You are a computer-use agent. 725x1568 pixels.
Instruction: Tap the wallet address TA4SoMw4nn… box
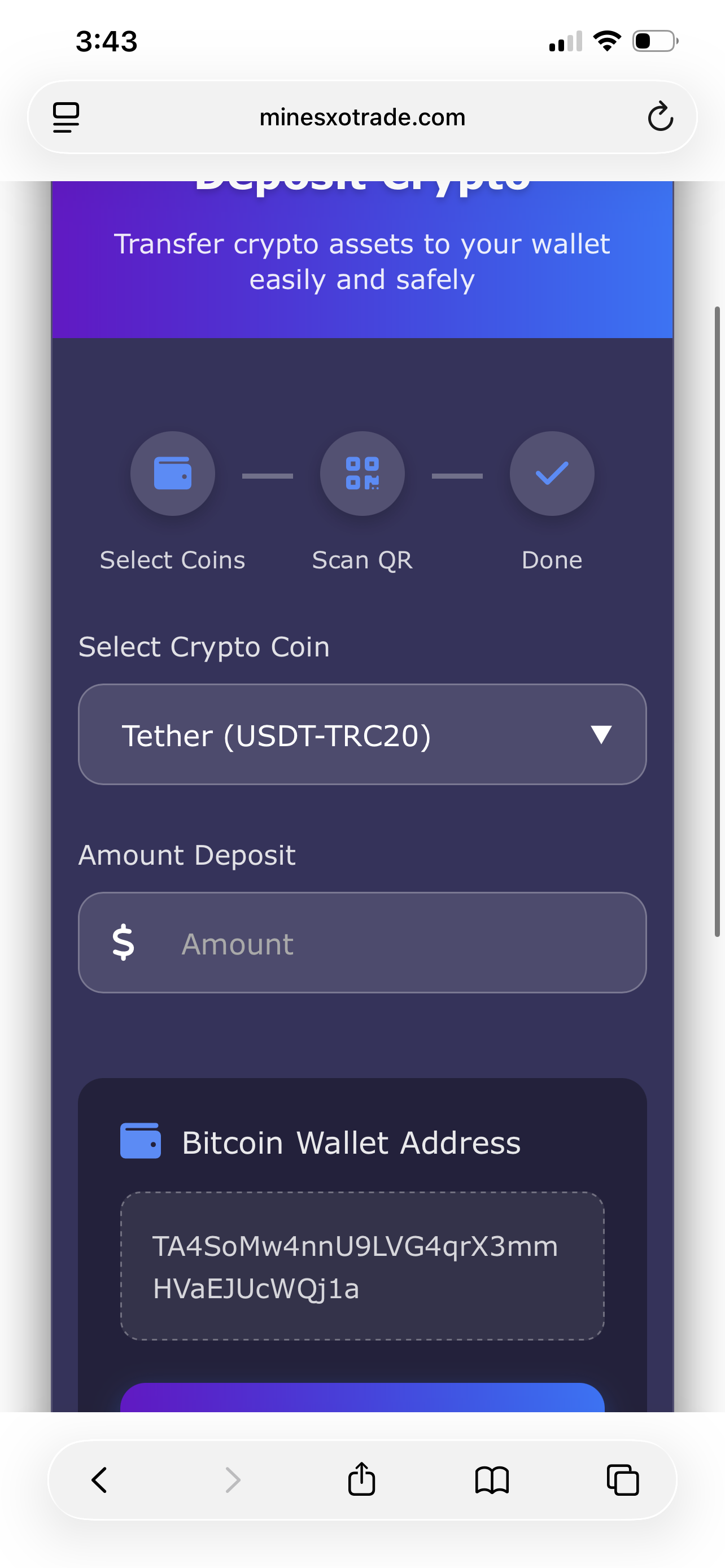click(x=361, y=1266)
